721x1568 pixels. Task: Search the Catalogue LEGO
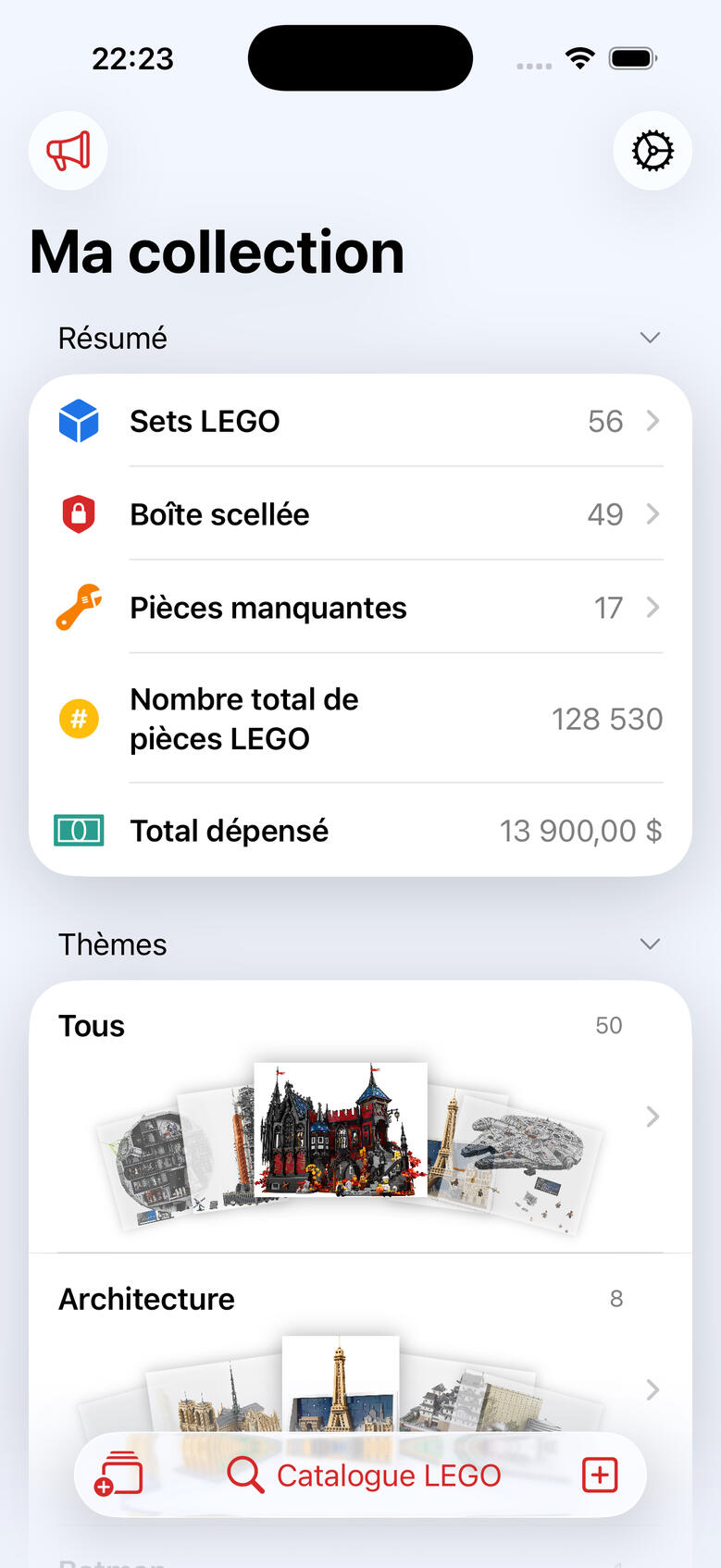pos(365,1475)
